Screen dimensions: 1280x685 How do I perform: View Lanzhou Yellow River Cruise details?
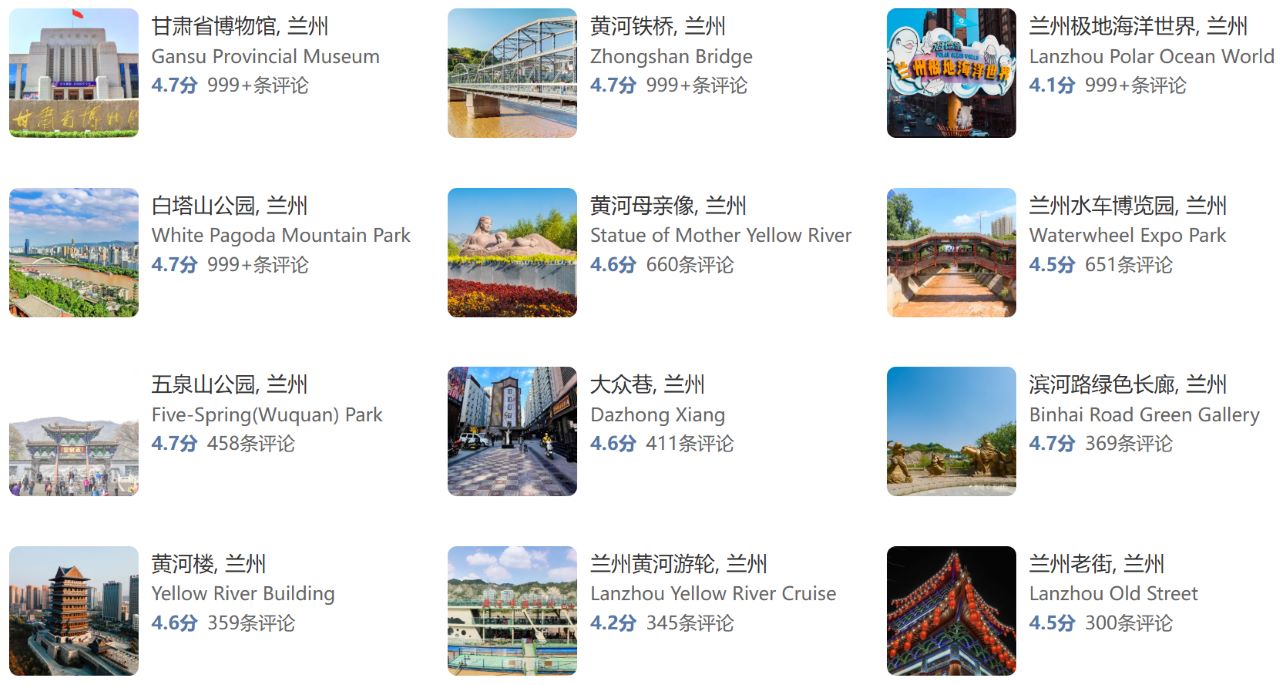pos(678,565)
